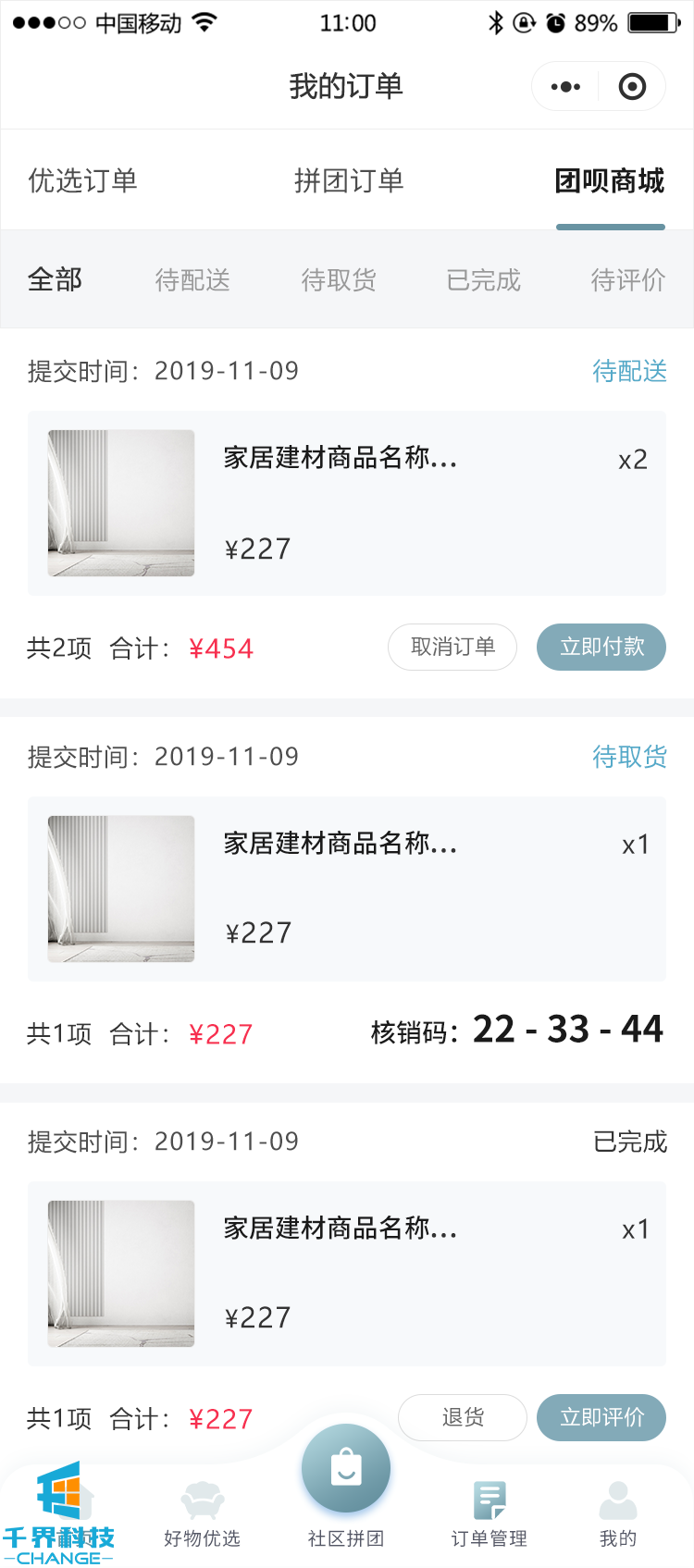Show 全部 orders

coord(56,279)
